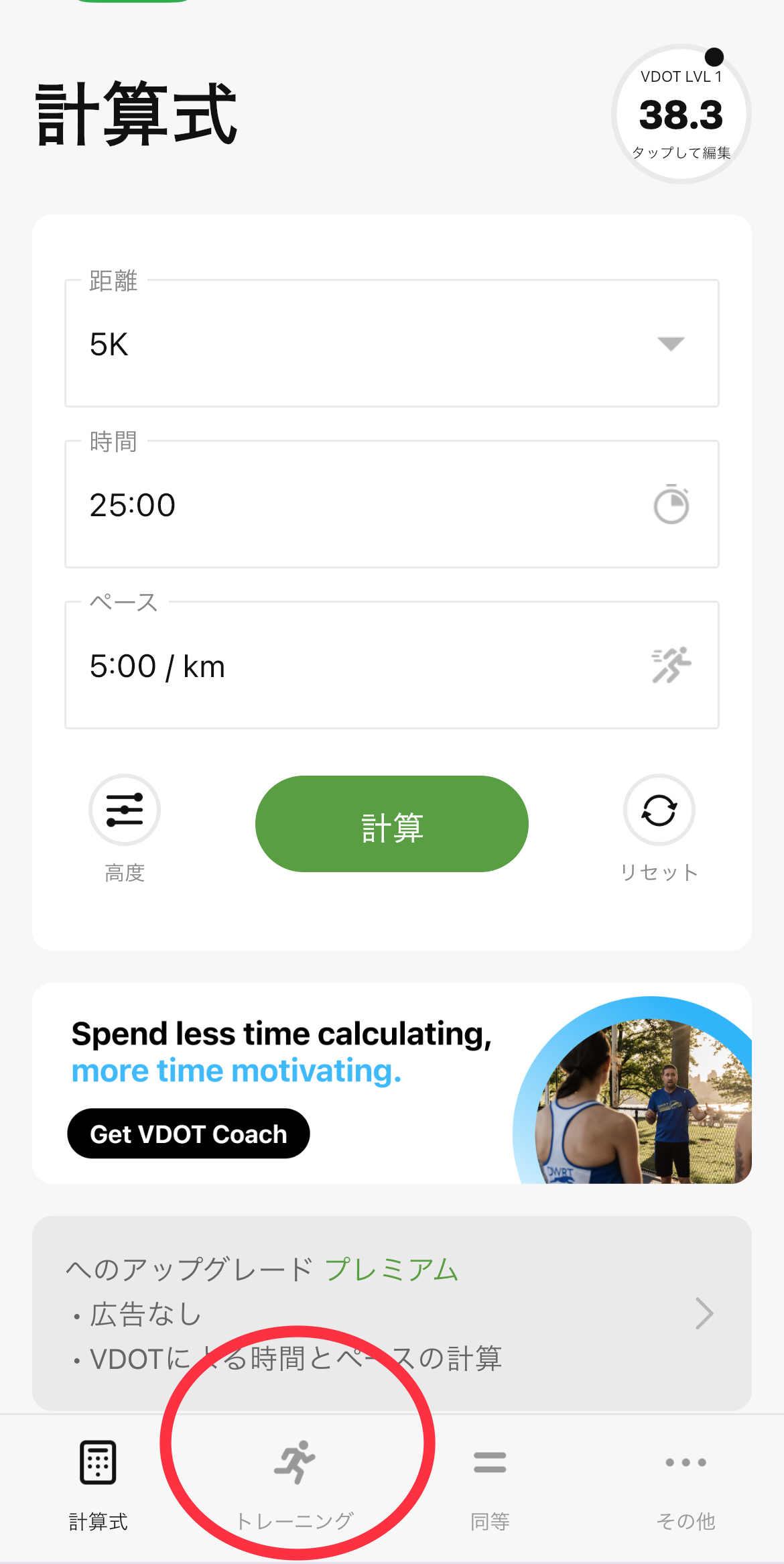Viewport: 784px width, 1564px height.
Task: Tap the Get VDOT Coach button
Action: 188,1133
